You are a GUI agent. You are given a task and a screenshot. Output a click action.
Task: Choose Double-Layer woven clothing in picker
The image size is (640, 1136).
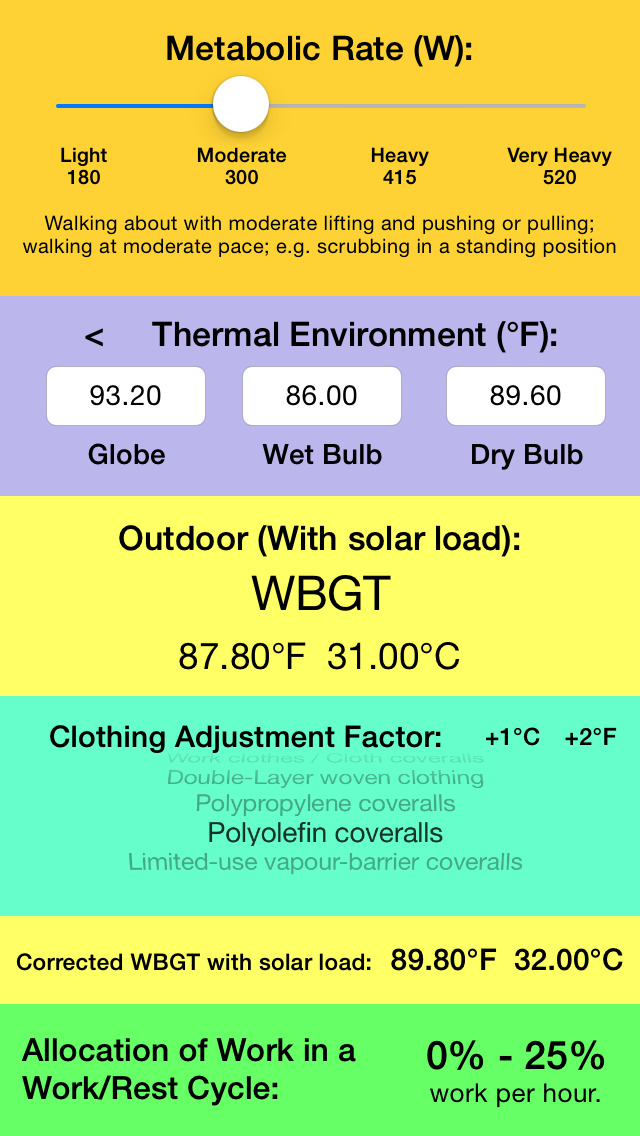click(325, 778)
